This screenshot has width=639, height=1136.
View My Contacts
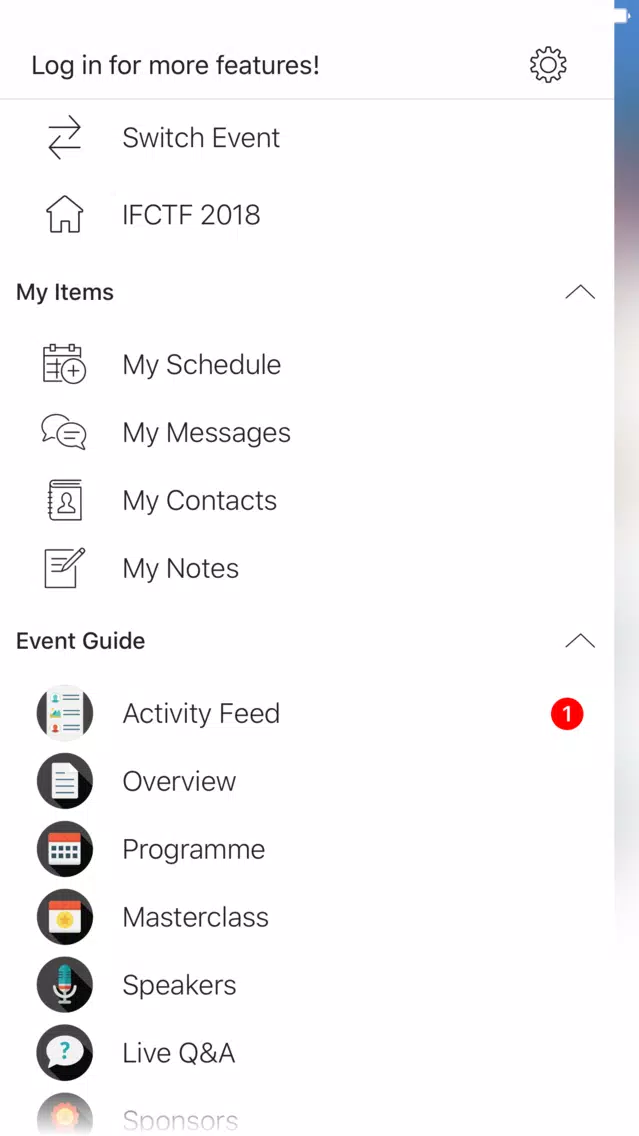point(307,501)
